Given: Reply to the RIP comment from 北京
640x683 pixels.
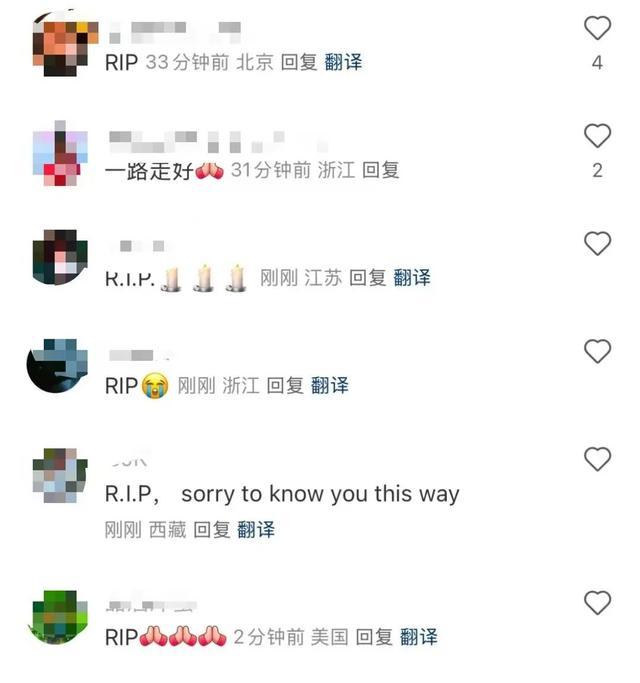Looking at the screenshot, I should click(299, 62).
